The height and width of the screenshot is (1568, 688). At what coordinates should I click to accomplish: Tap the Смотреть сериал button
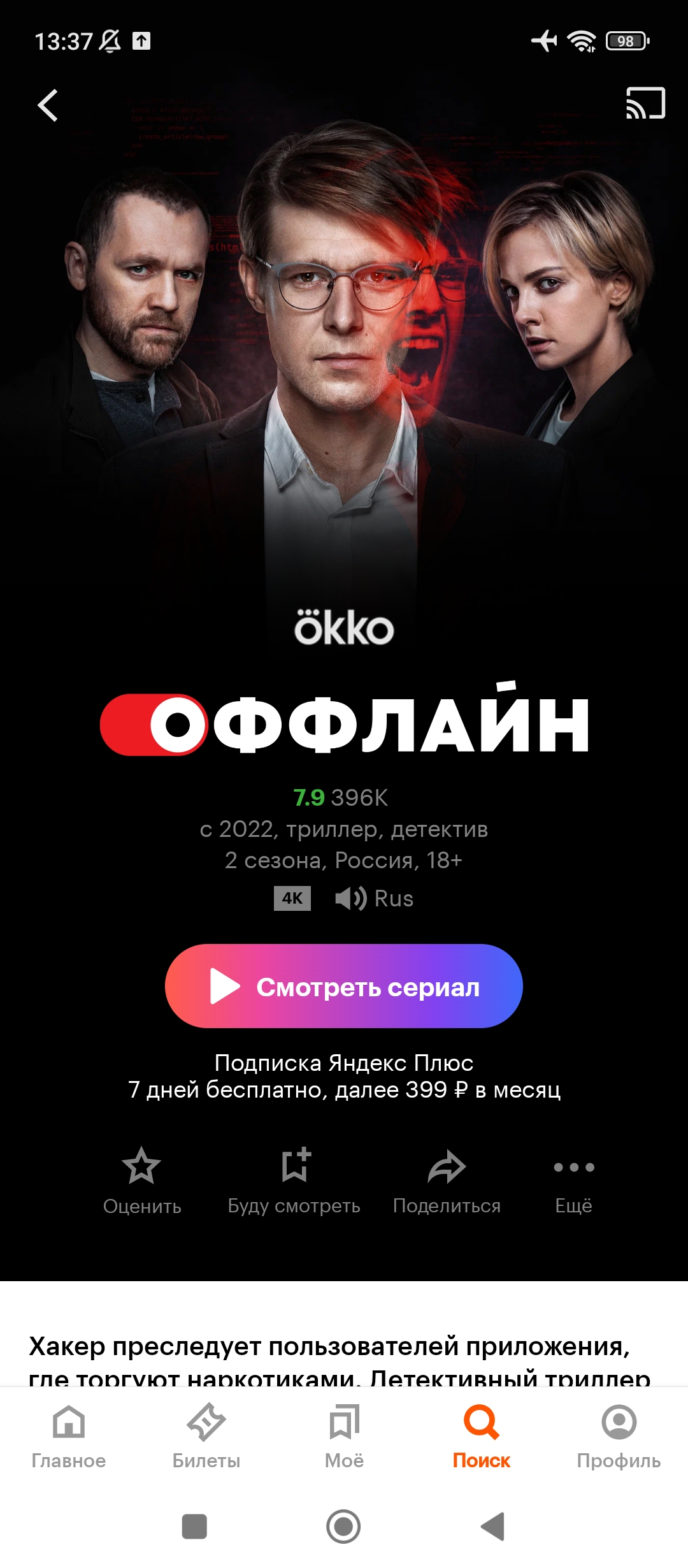tap(344, 986)
